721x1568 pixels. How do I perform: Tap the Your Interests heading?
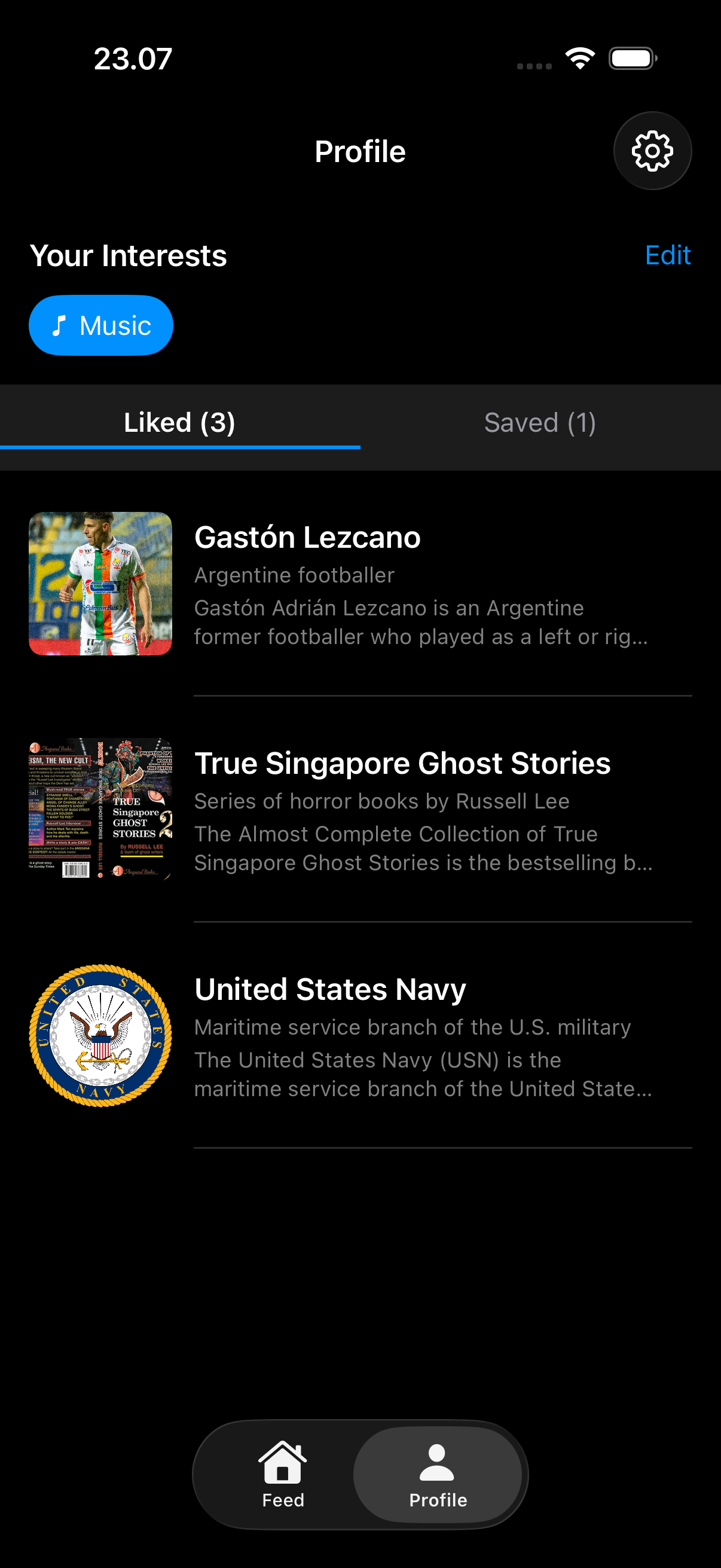click(x=129, y=256)
